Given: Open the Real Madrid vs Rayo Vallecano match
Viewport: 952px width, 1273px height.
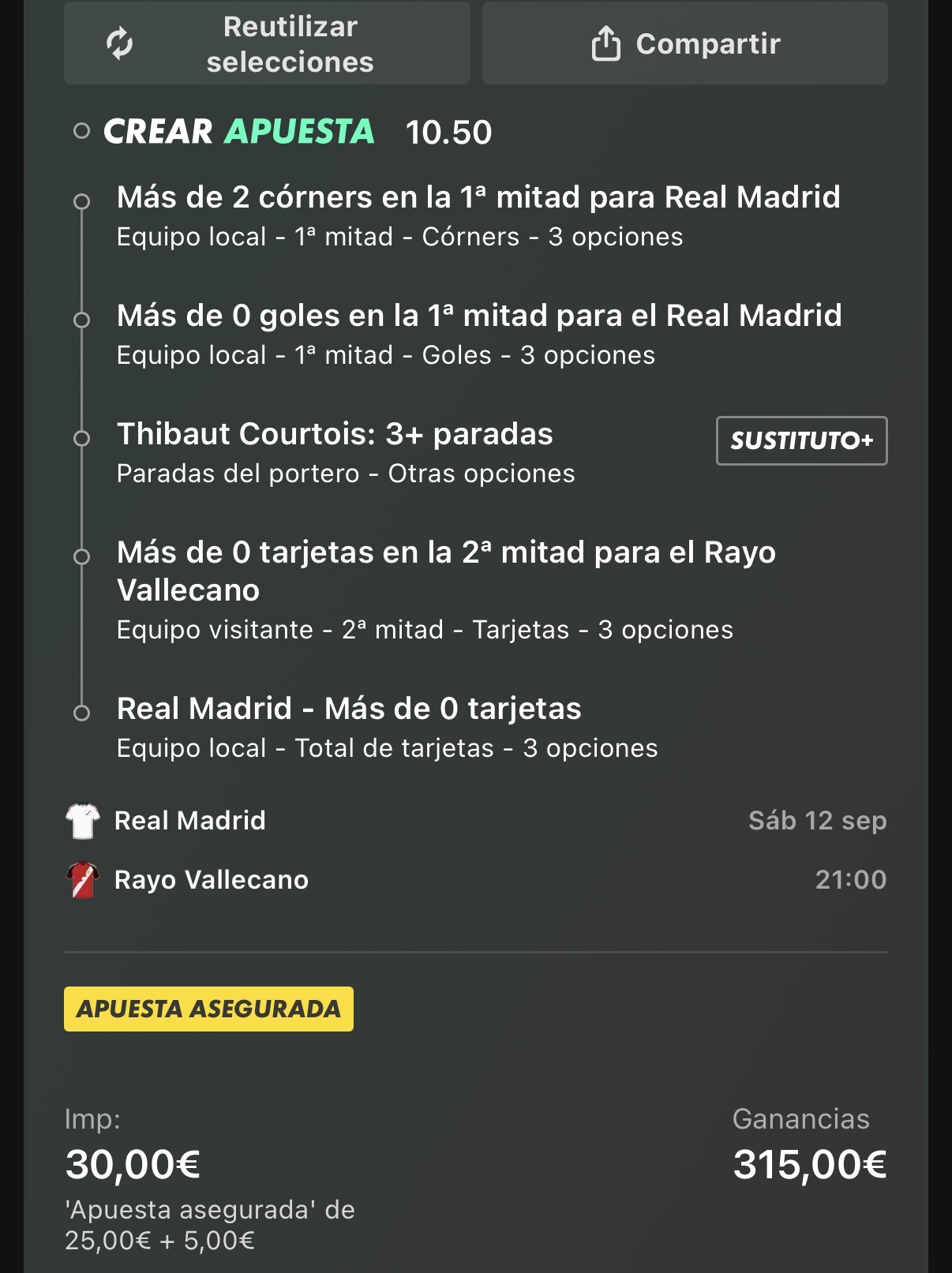Looking at the screenshot, I should 476,850.
